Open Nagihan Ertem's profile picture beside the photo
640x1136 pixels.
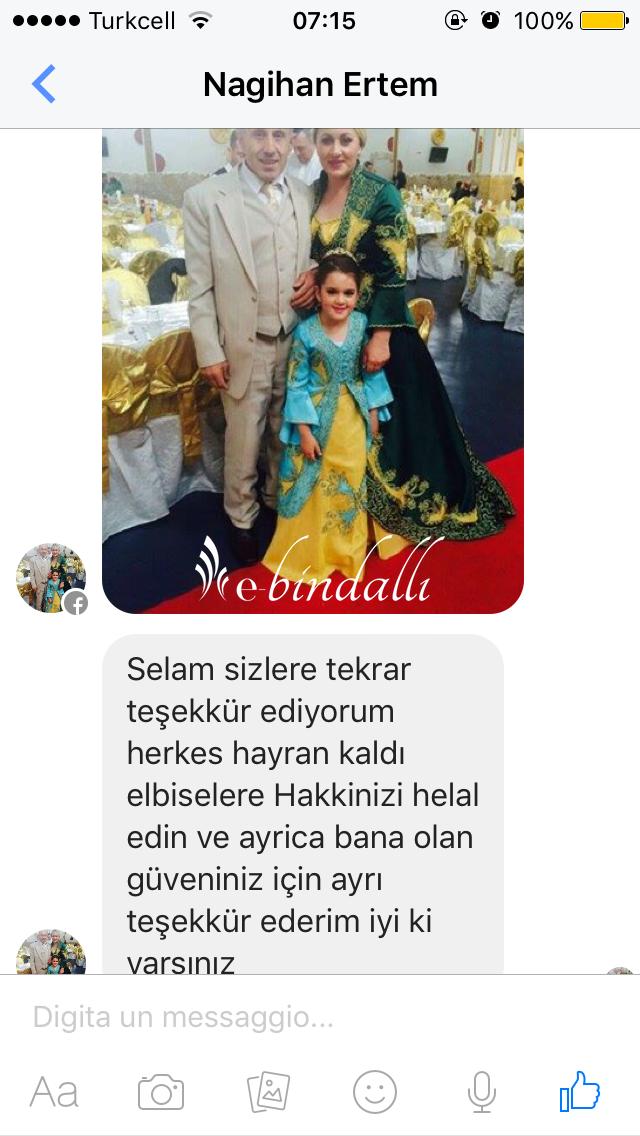[51, 578]
